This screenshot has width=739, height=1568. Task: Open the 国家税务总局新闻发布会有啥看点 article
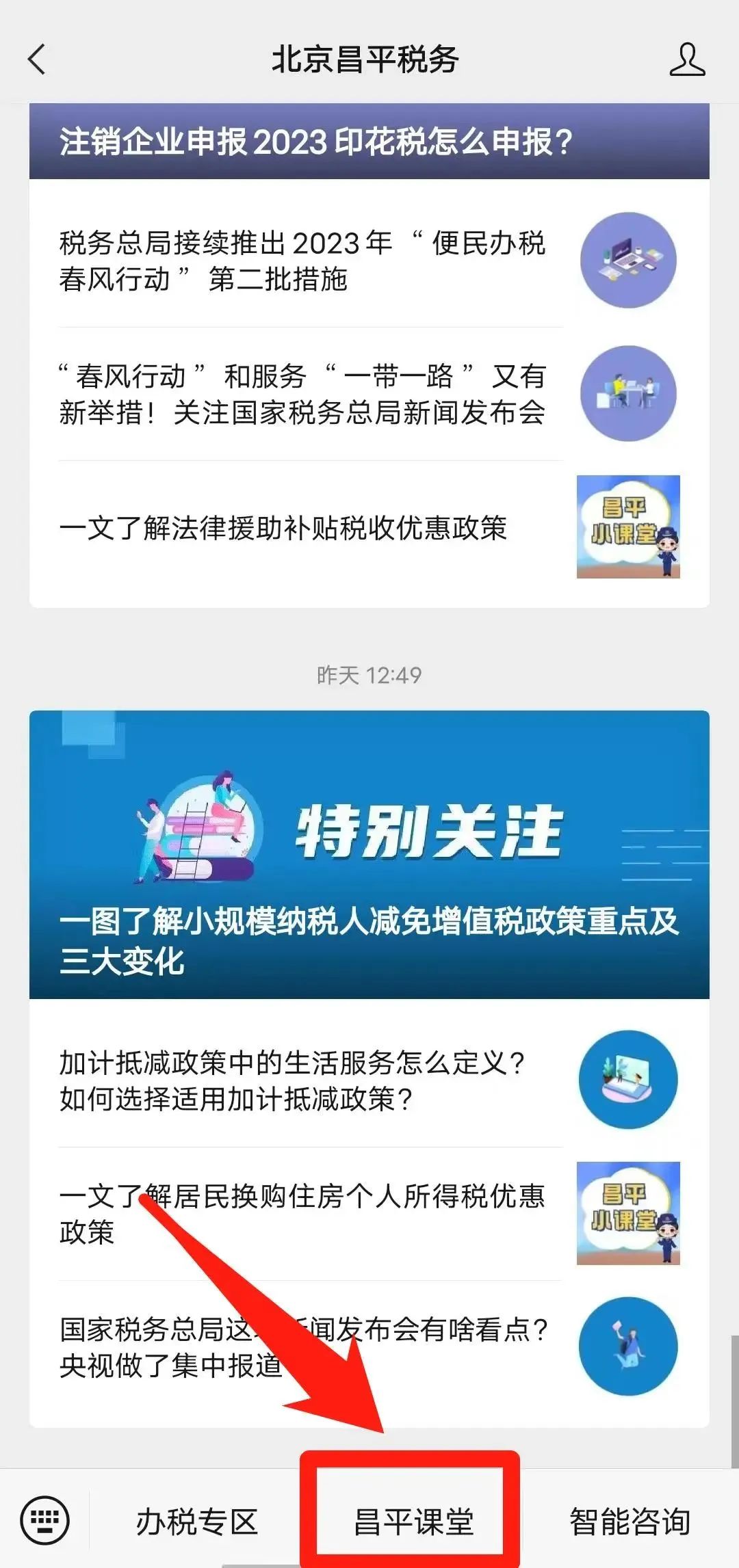(369, 1346)
